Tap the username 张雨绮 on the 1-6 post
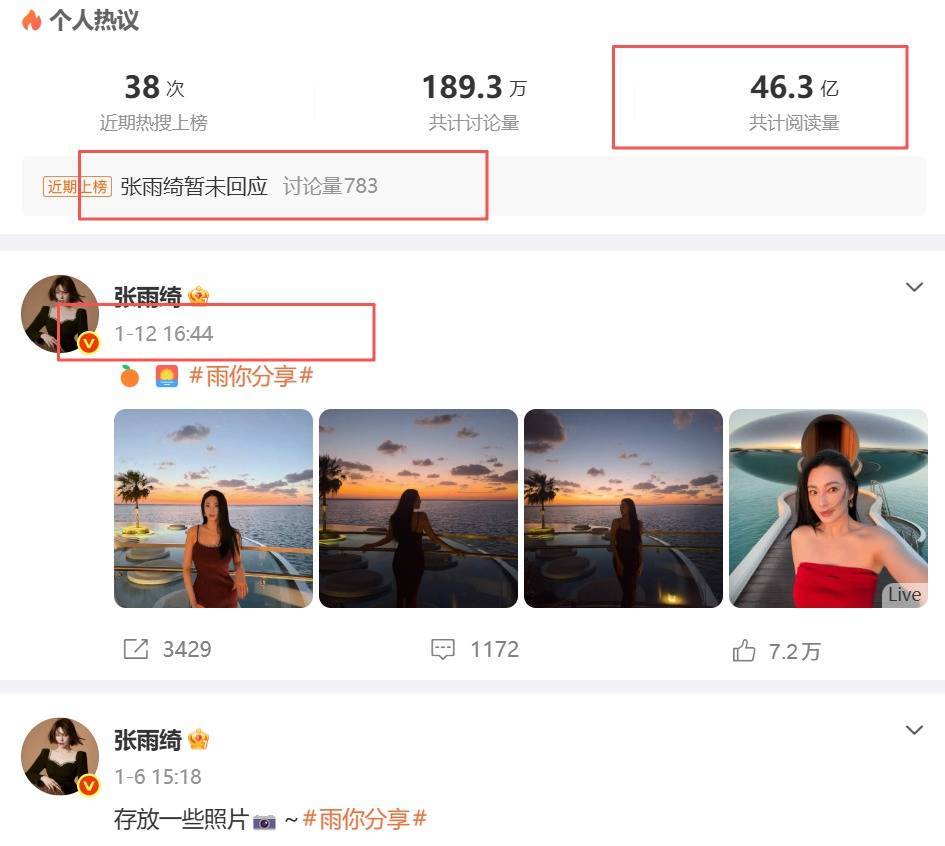Screen dimensions: 945x846 [148, 740]
